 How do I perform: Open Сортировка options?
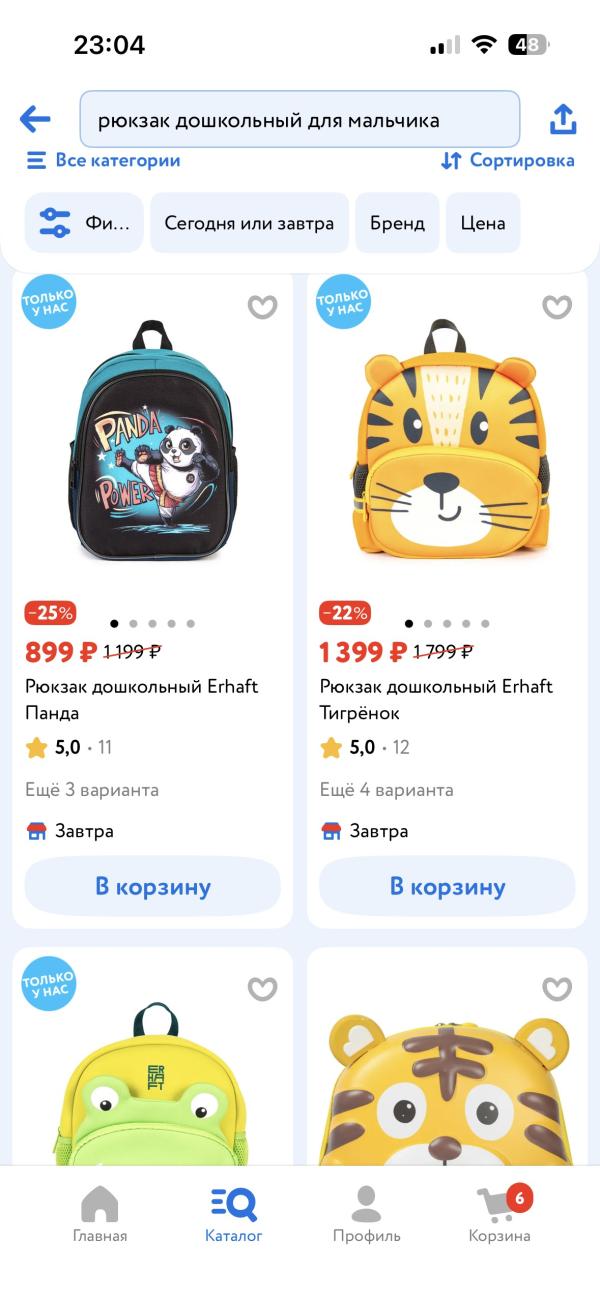pos(508,160)
